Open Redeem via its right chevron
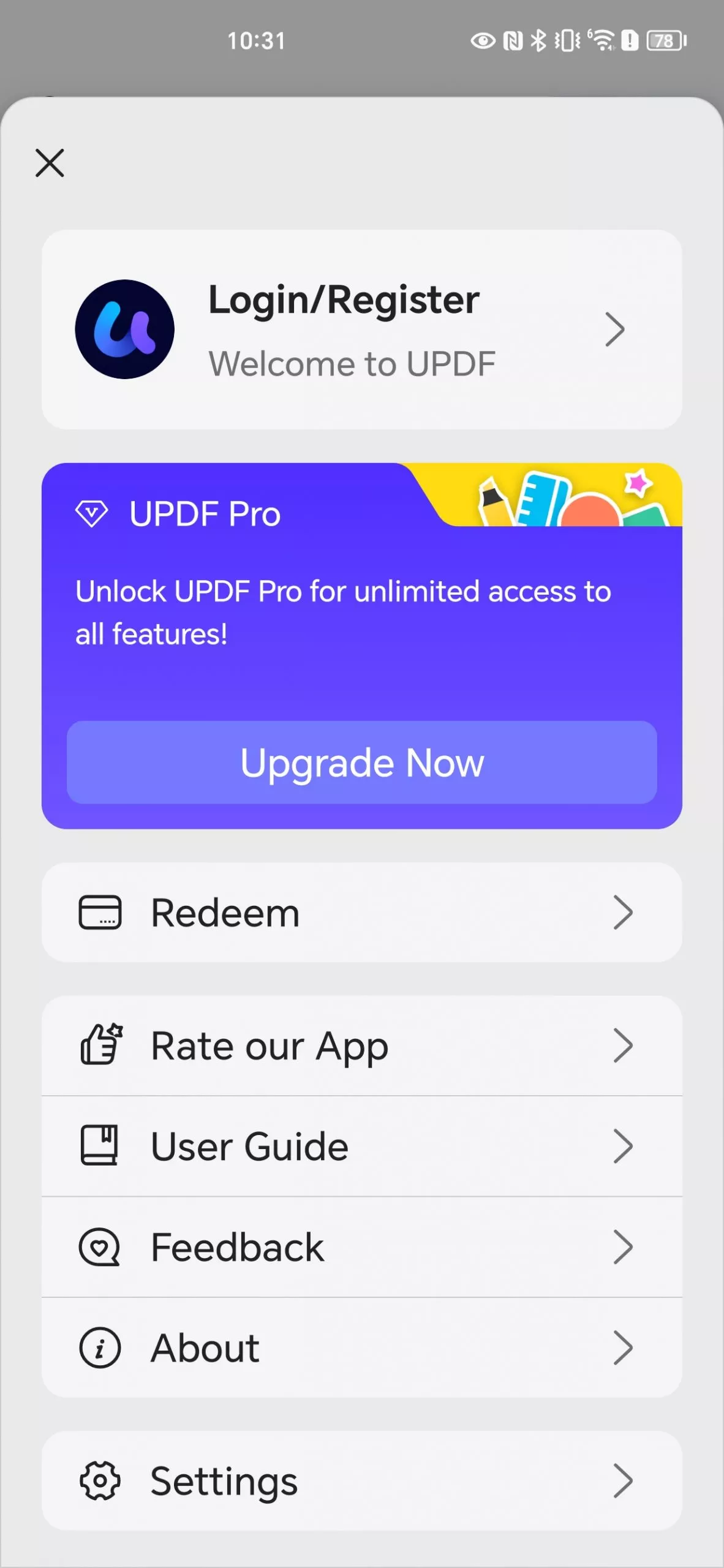The width and height of the screenshot is (724, 1568). (624, 912)
